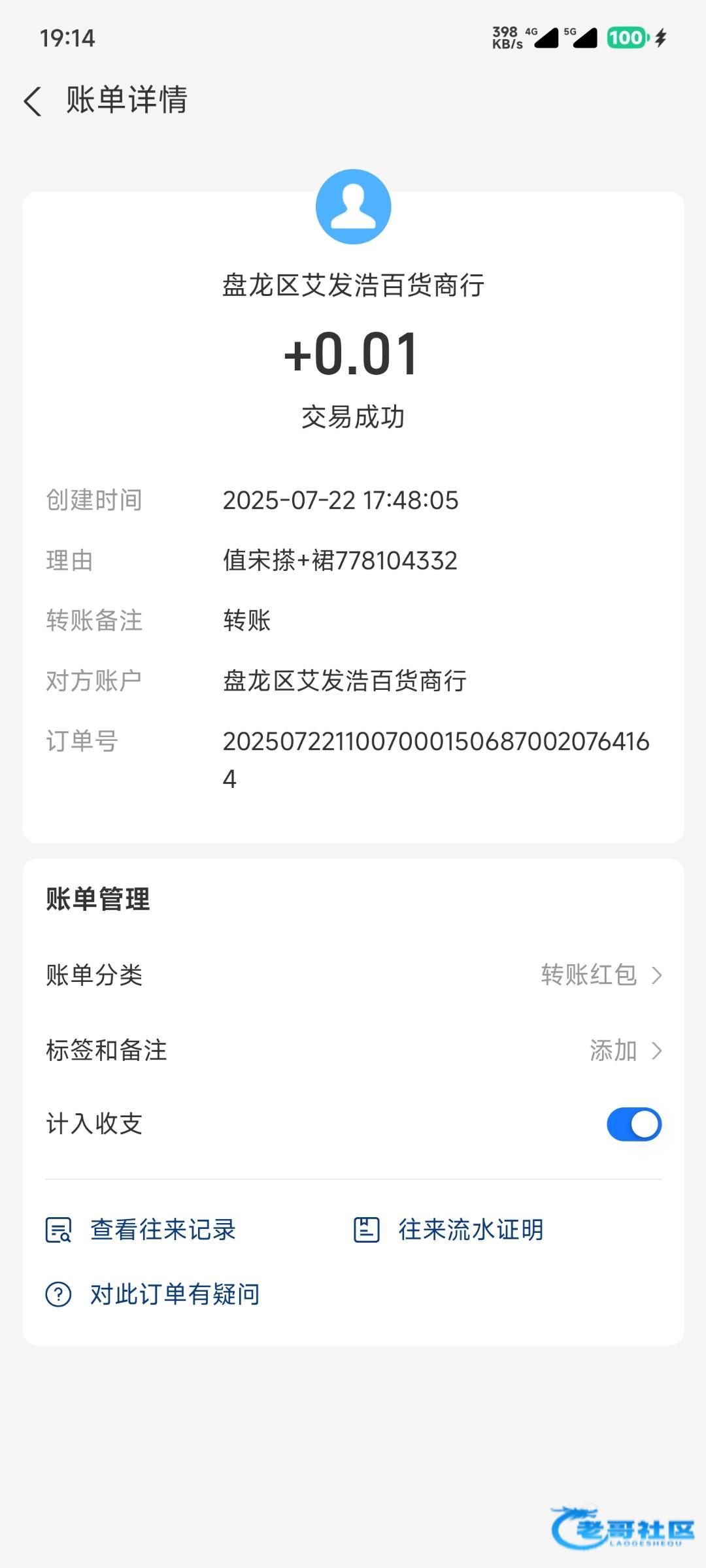This screenshot has height=1568, width=706.
Task: Open 账单分类 to change the 转账红包 category
Action: coord(353,975)
